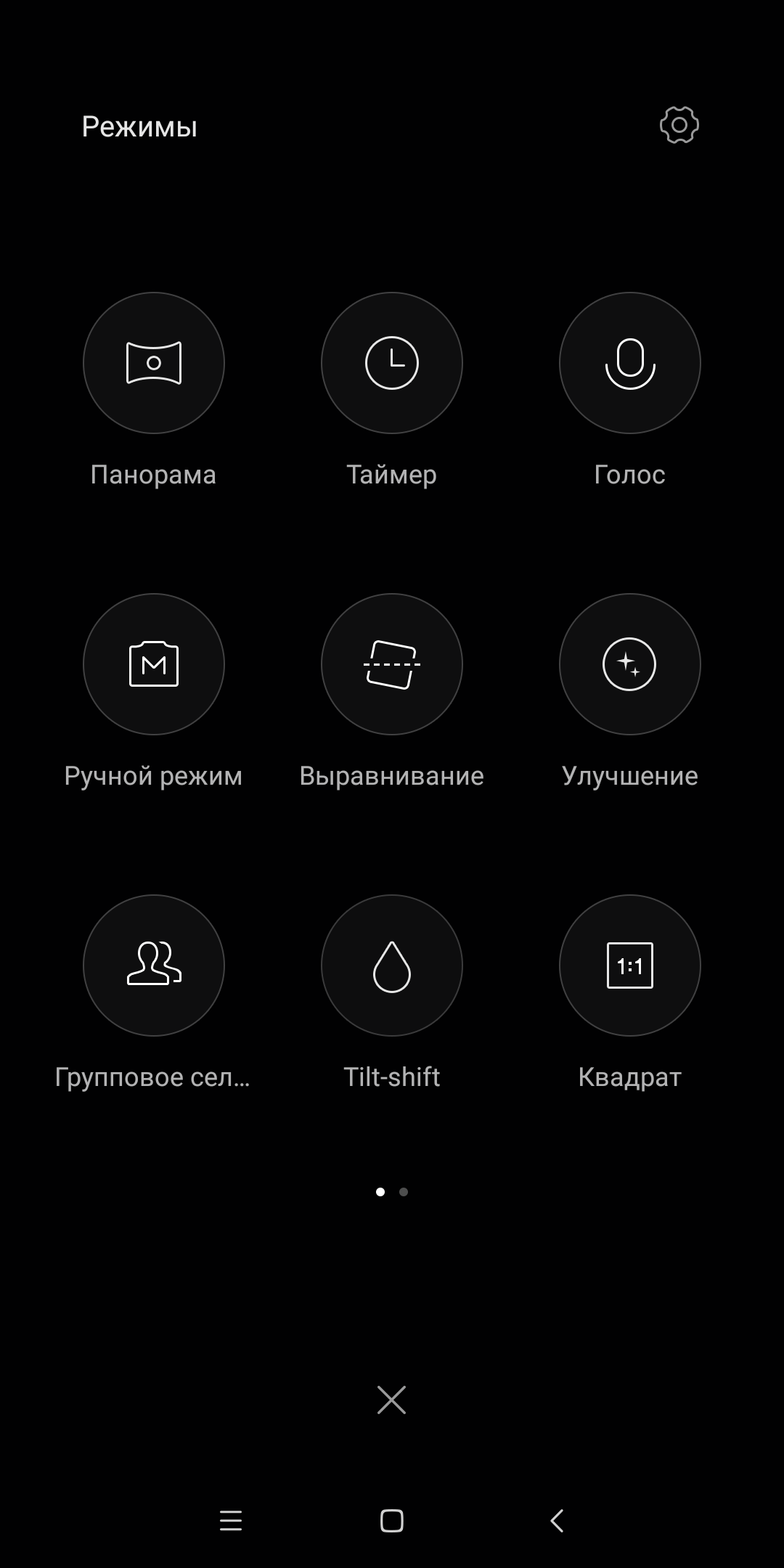Choose the Tilt-shift mode
Image resolution: width=784 pixels, height=1568 pixels.
click(x=392, y=965)
